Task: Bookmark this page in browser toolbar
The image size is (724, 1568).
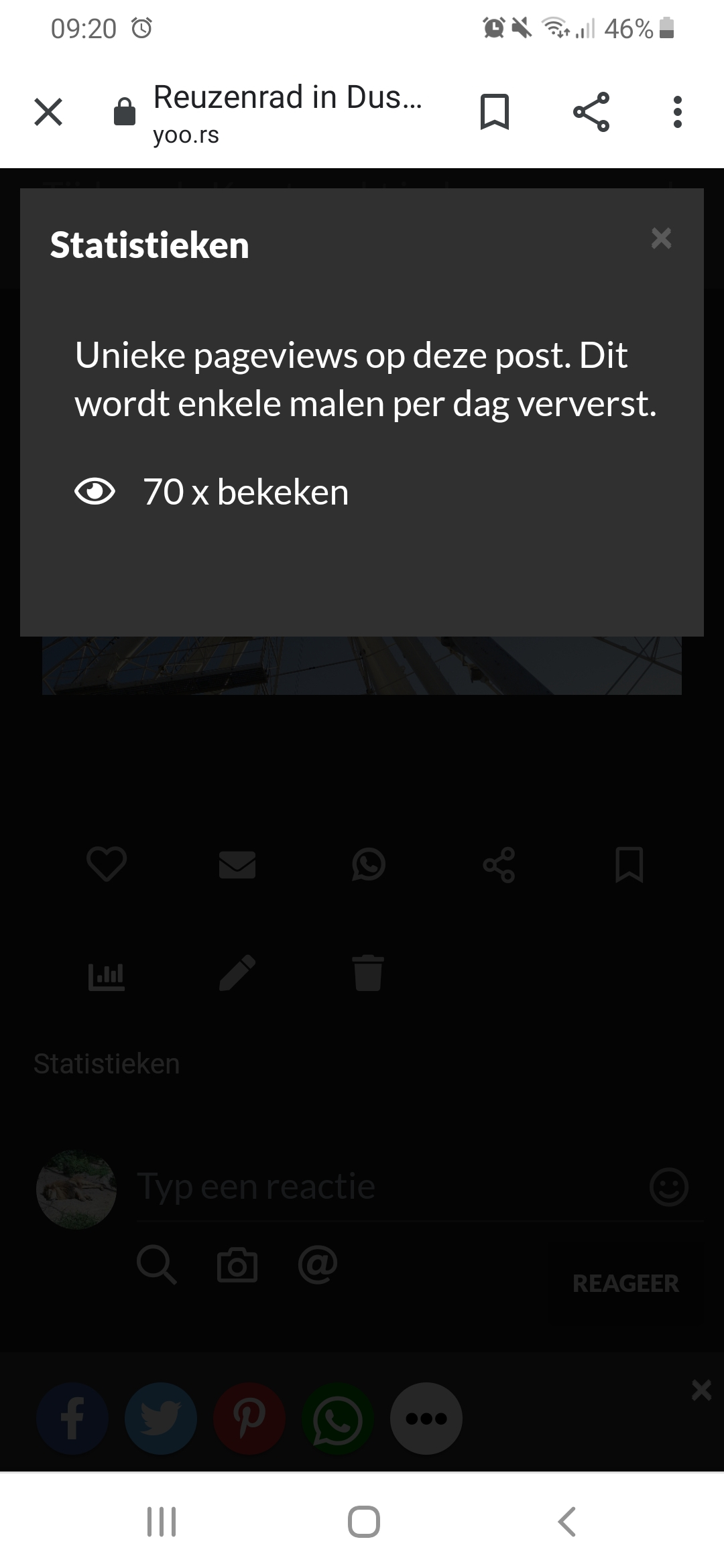Action: pyautogui.click(x=495, y=112)
